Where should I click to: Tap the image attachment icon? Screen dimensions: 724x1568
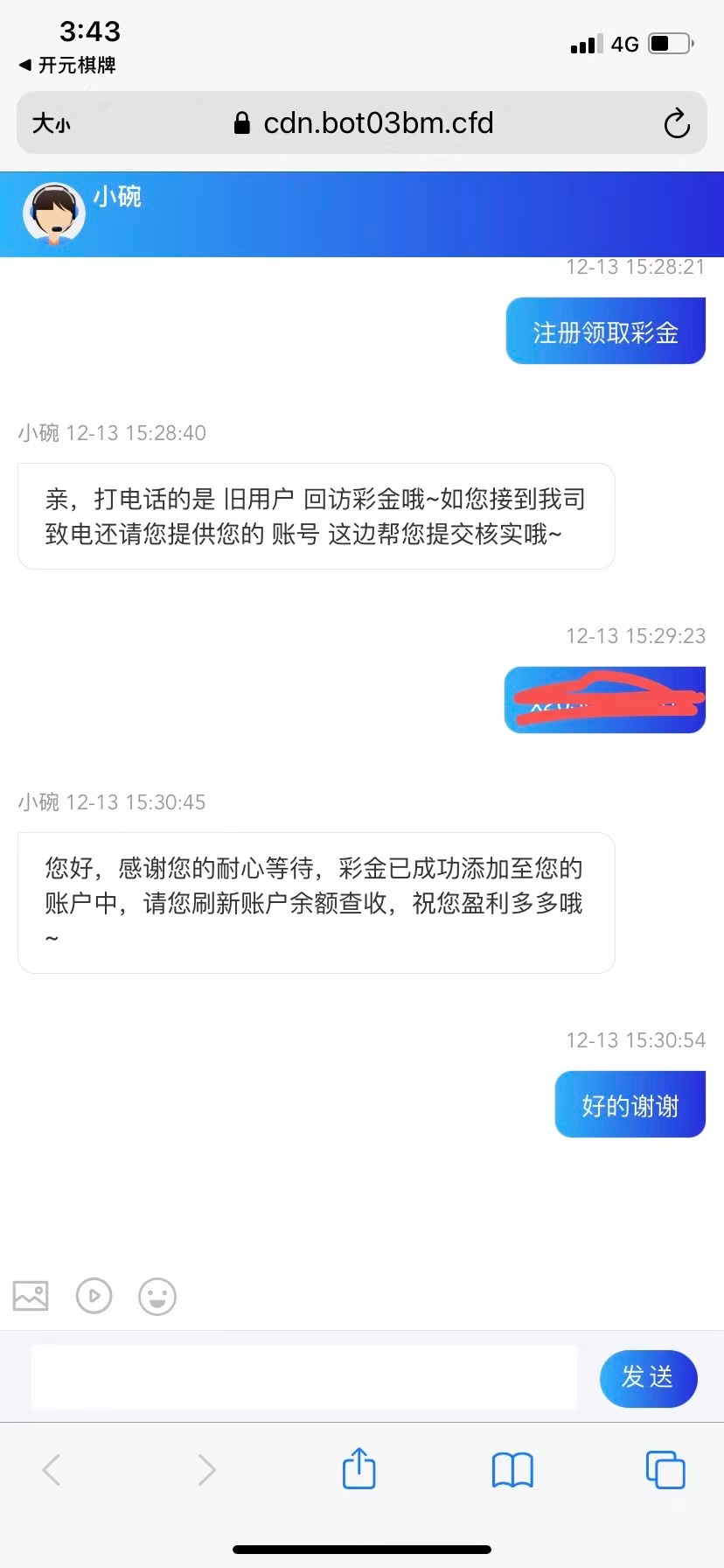[x=31, y=1296]
